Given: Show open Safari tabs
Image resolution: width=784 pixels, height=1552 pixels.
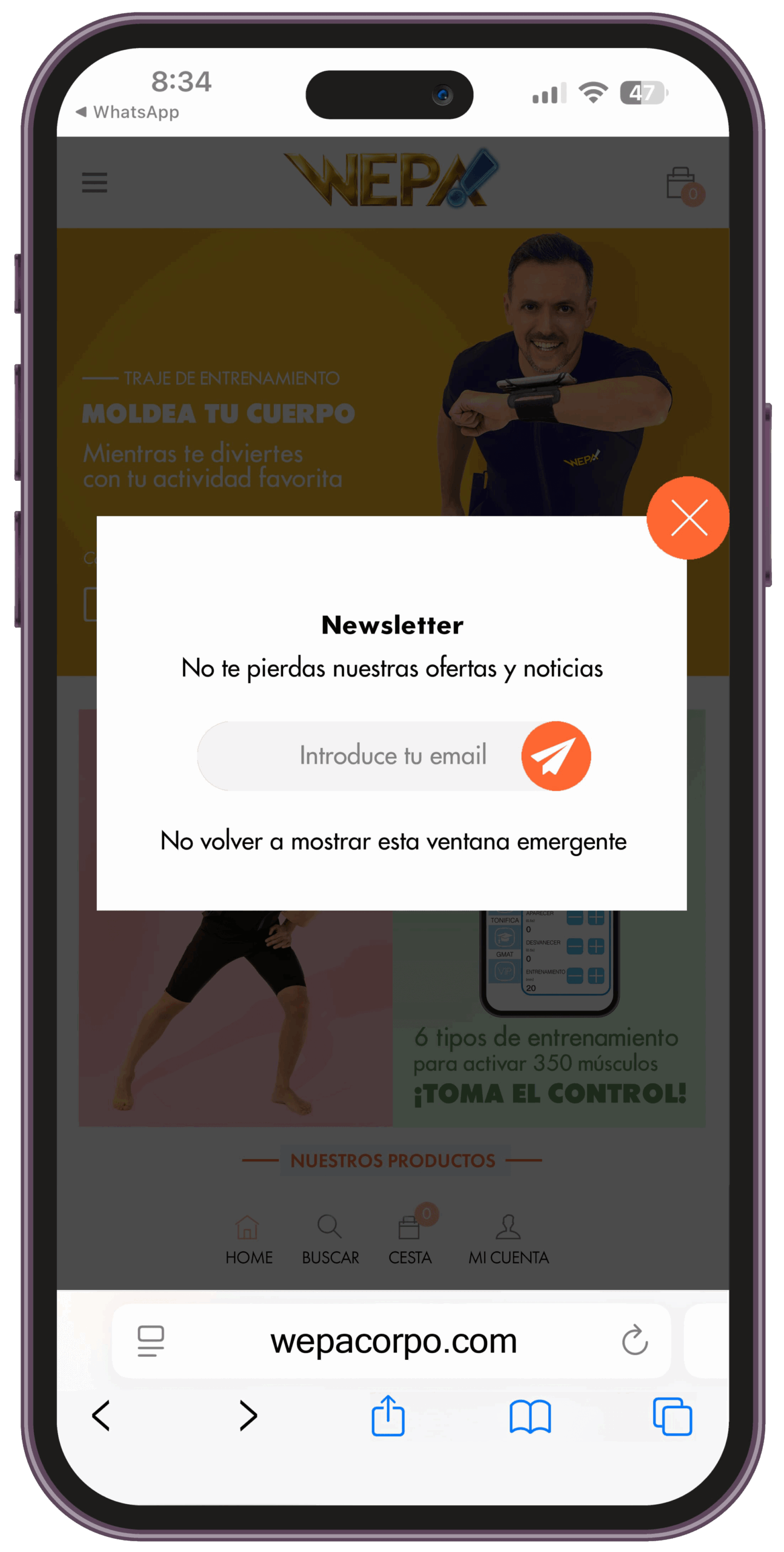Looking at the screenshot, I should 671,1415.
